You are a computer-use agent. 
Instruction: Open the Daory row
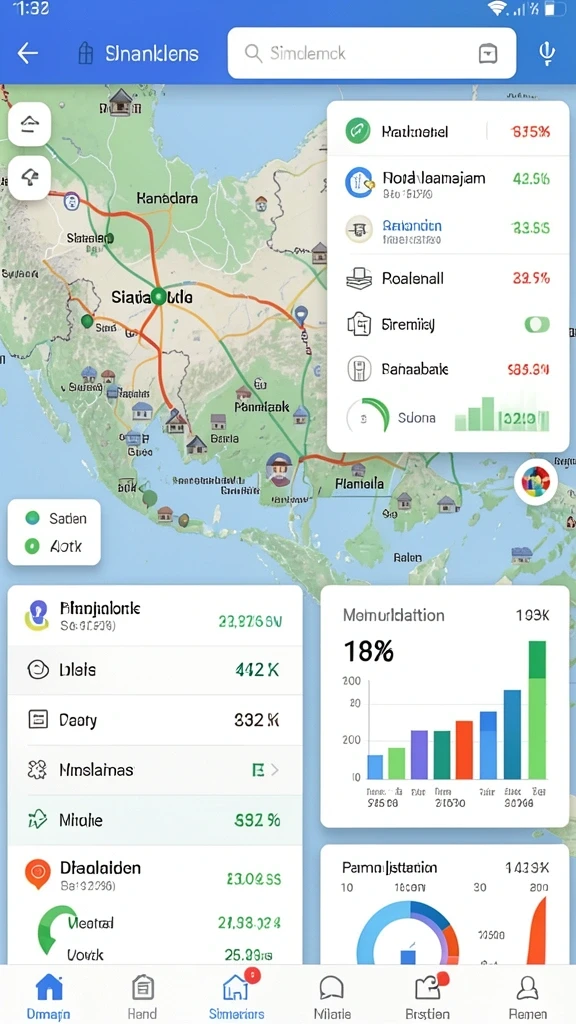[155, 720]
